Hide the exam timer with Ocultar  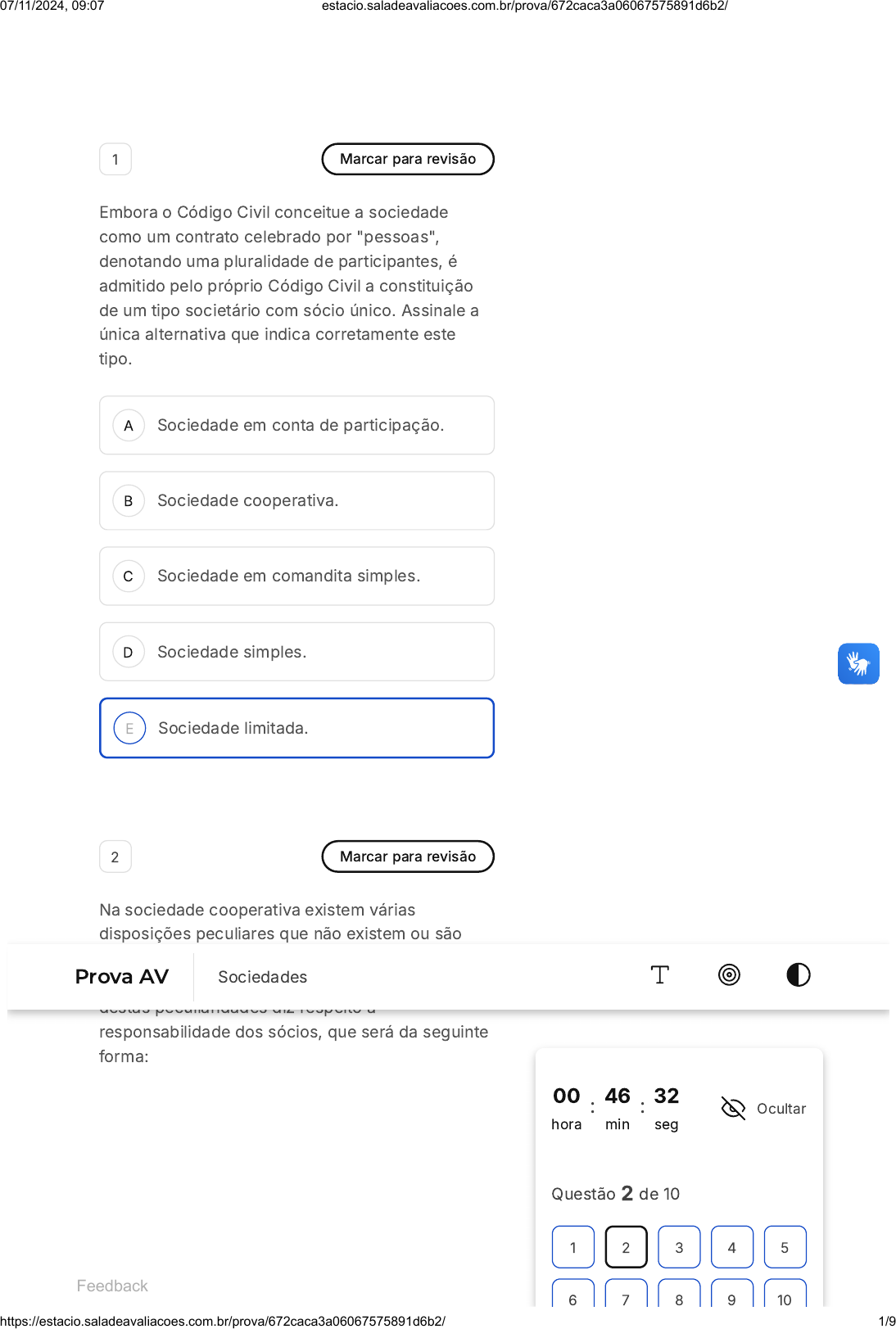pyautogui.click(x=763, y=1108)
